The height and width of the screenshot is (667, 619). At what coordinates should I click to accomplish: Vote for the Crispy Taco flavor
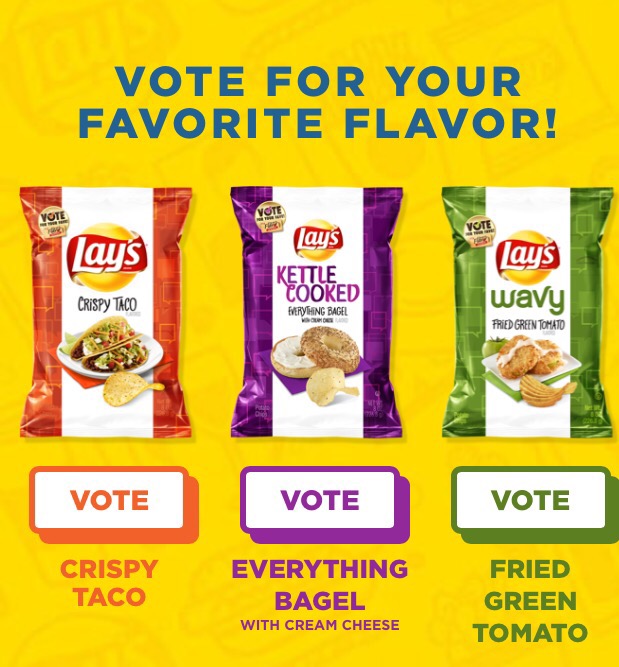109,499
